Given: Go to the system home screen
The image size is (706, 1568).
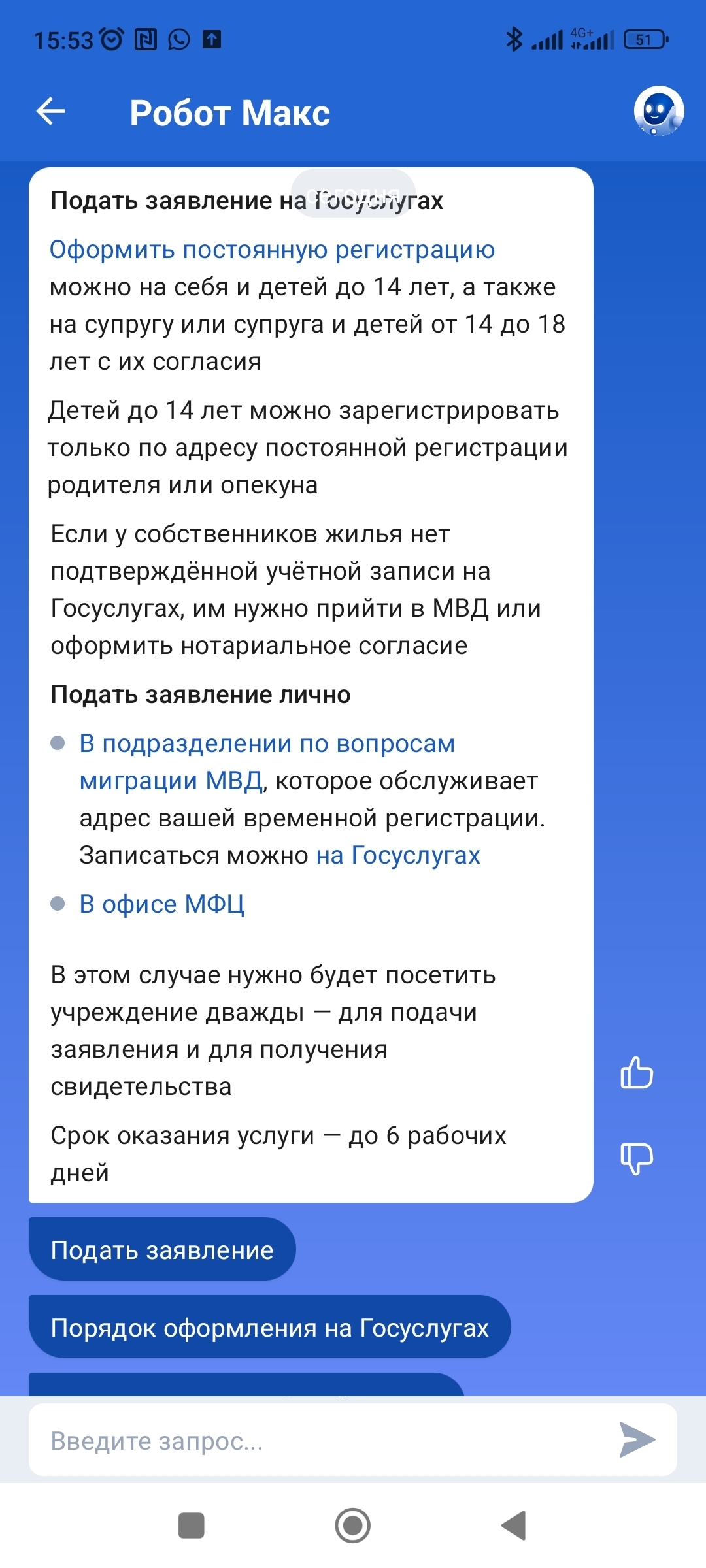Looking at the screenshot, I should pos(352,1526).
